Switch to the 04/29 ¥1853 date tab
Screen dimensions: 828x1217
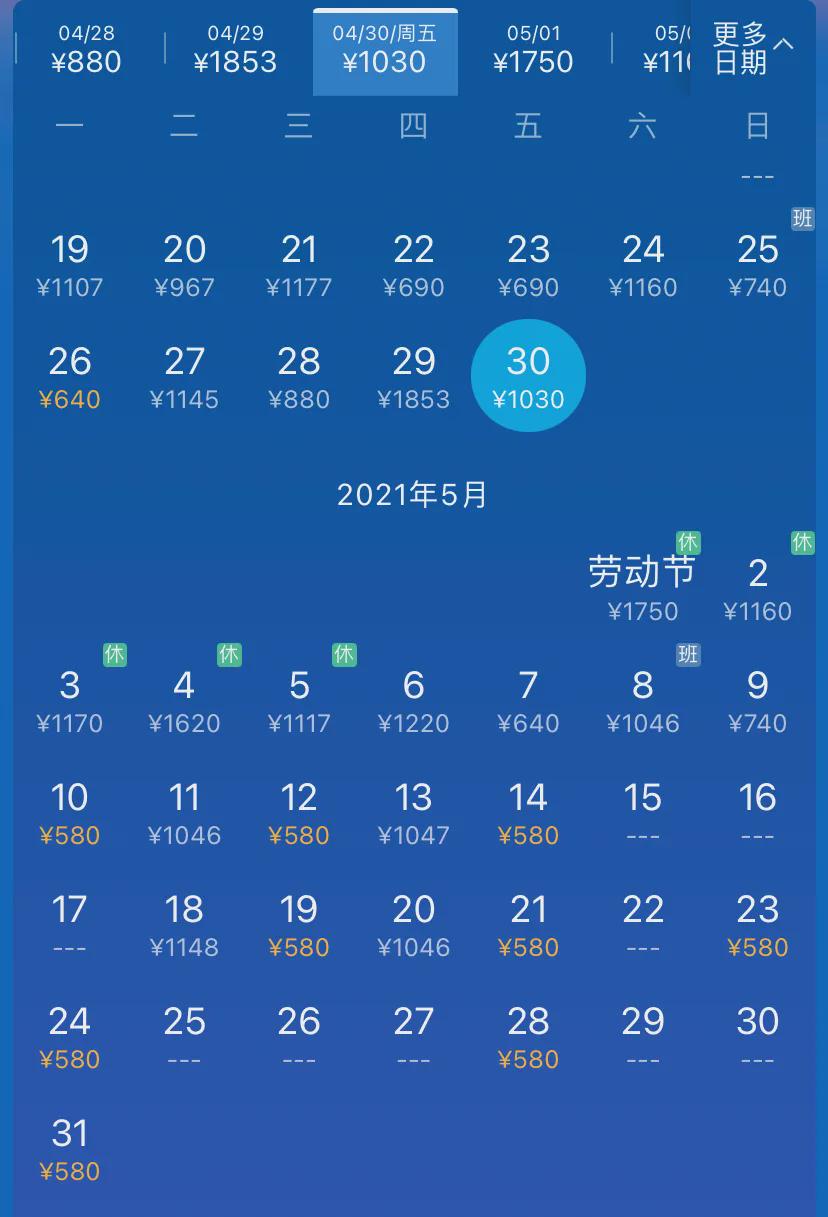point(235,50)
